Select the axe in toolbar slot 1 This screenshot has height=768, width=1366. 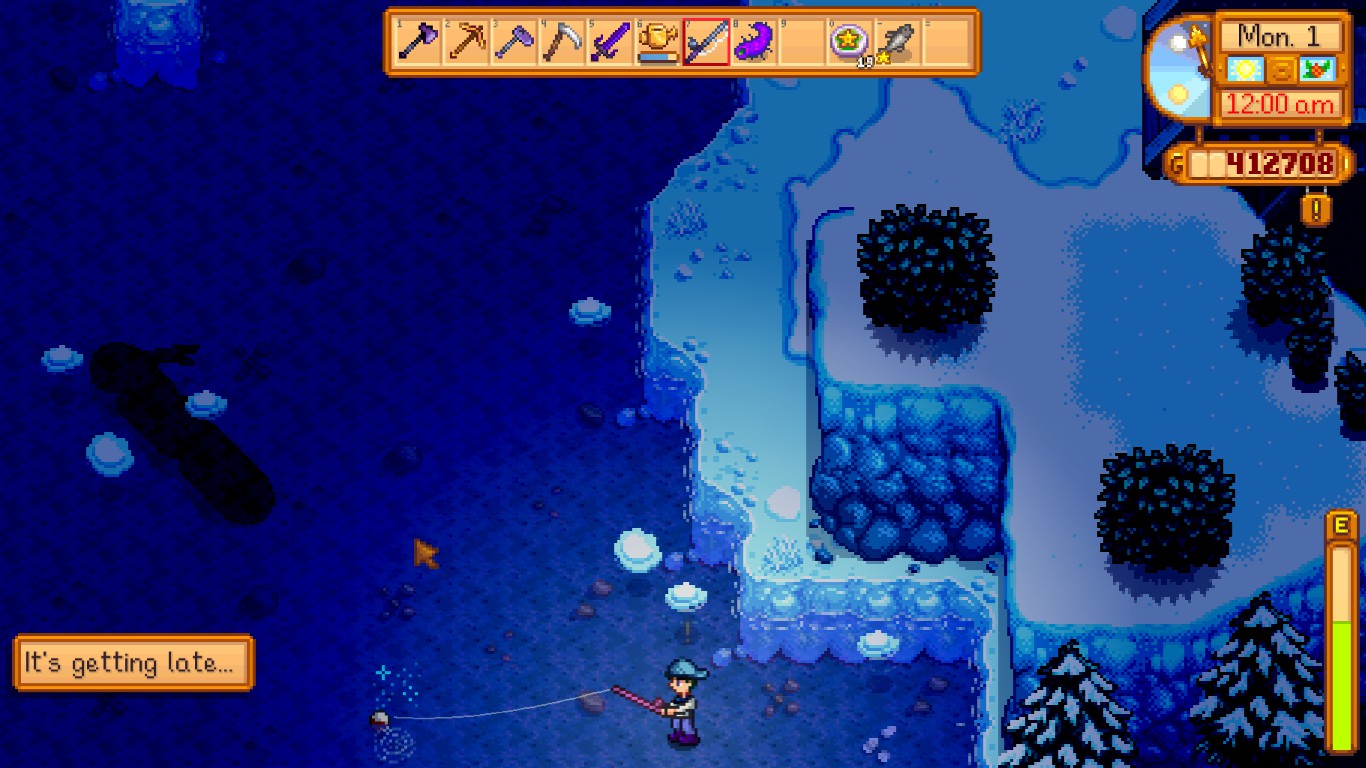417,43
